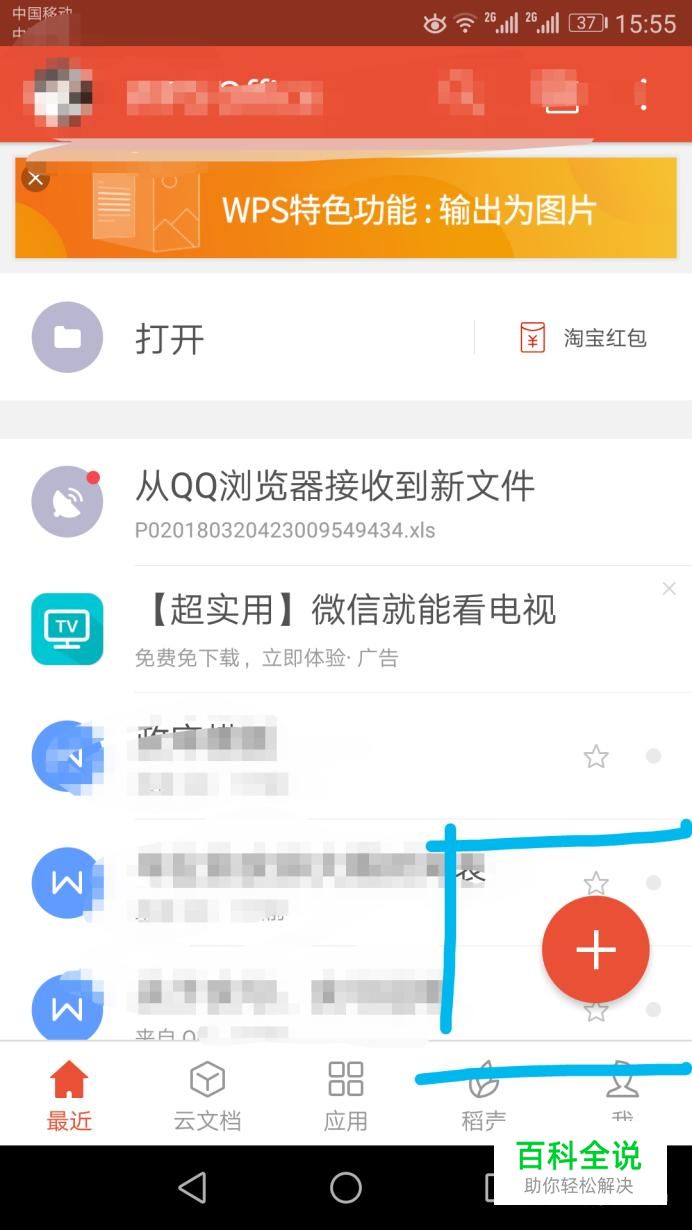Screen dimensions: 692x1230
Task: Dismiss the WPS特色功能 banner
Action: [35, 179]
